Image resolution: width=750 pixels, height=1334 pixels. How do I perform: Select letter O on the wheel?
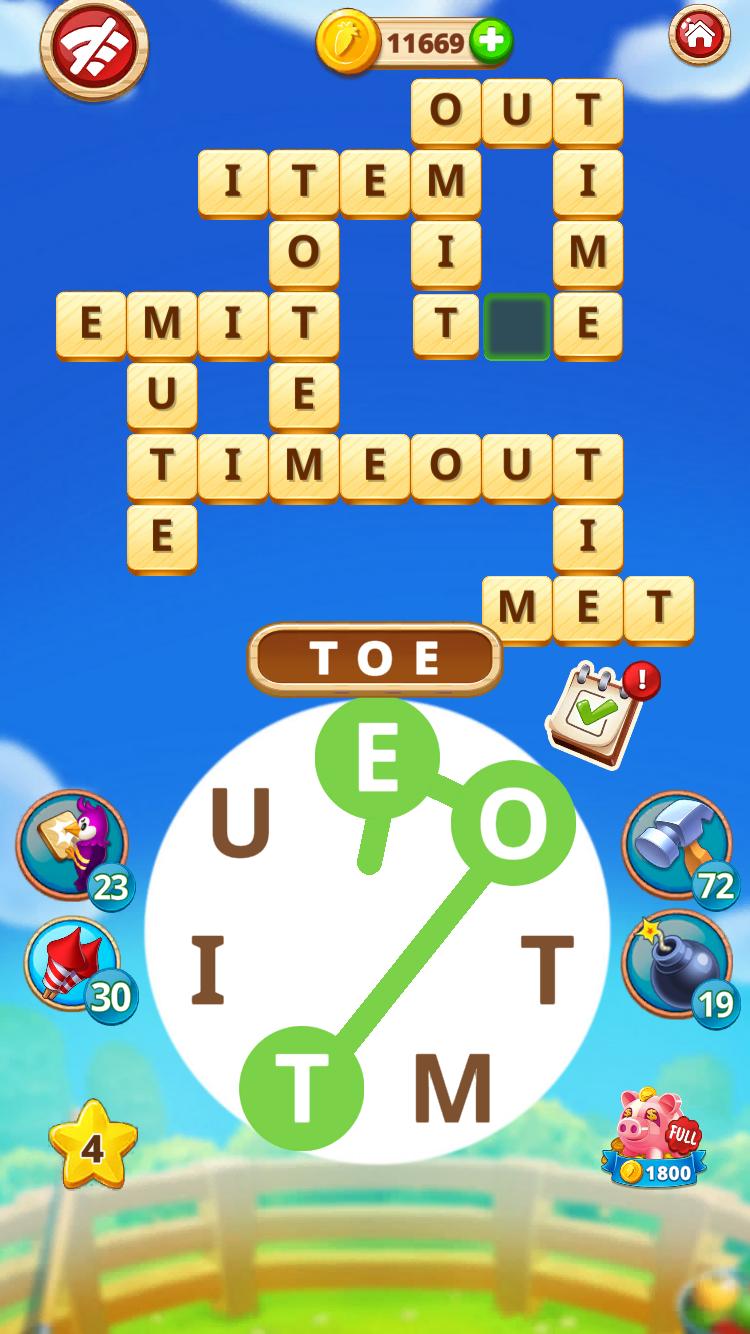512,822
